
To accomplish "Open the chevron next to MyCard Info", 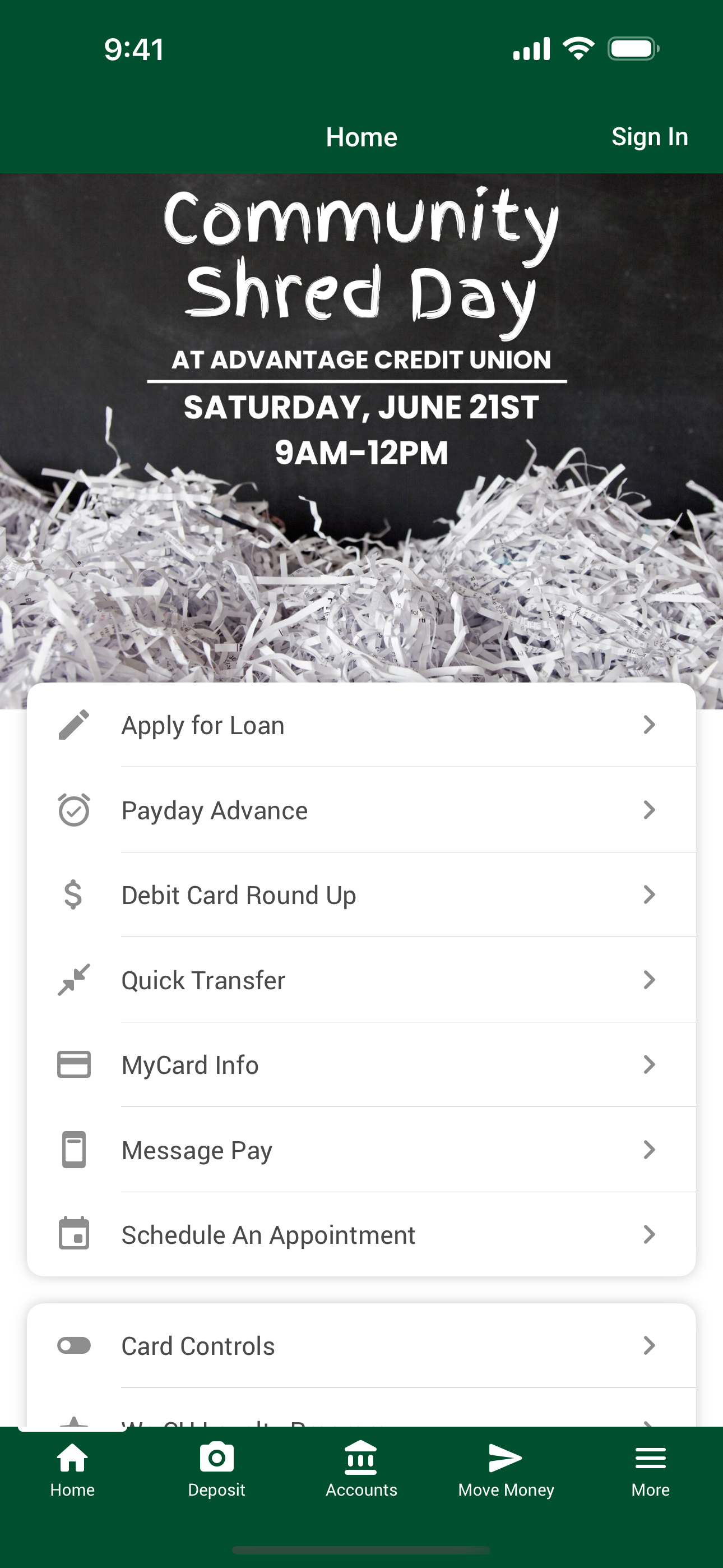I will [x=650, y=1064].
